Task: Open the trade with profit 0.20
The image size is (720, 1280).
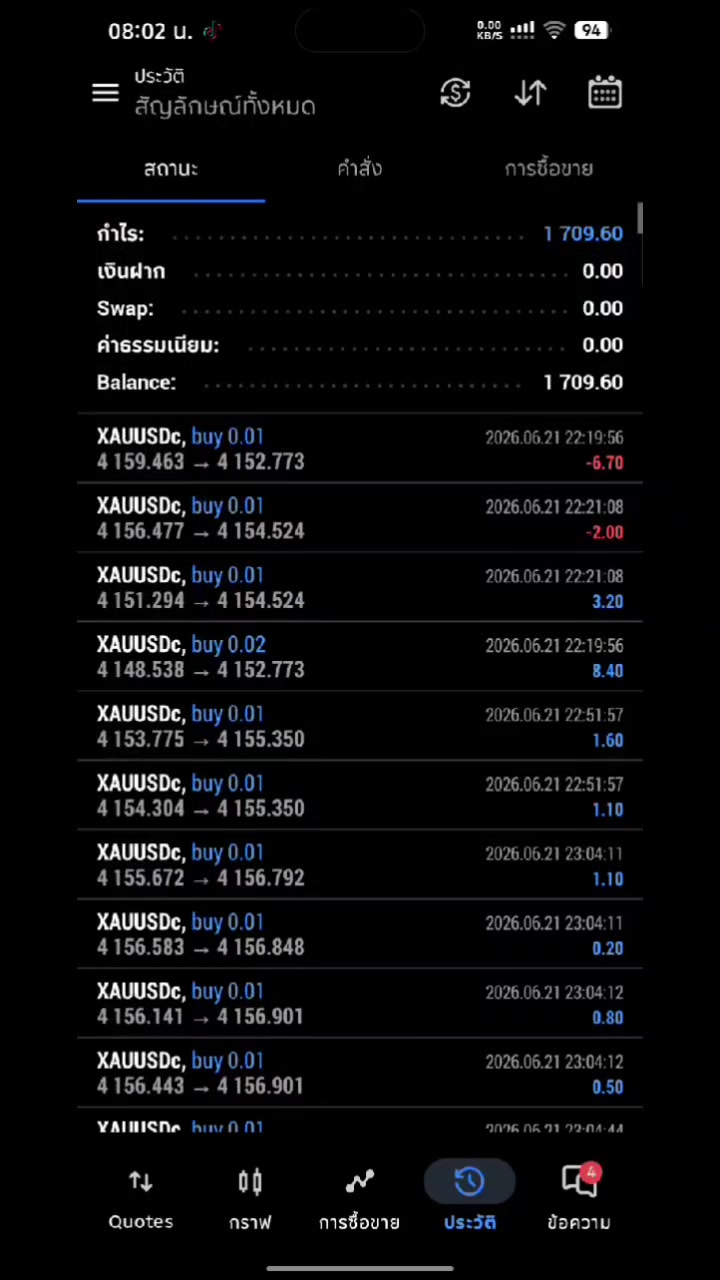Action: pyautogui.click(x=360, y=933)
